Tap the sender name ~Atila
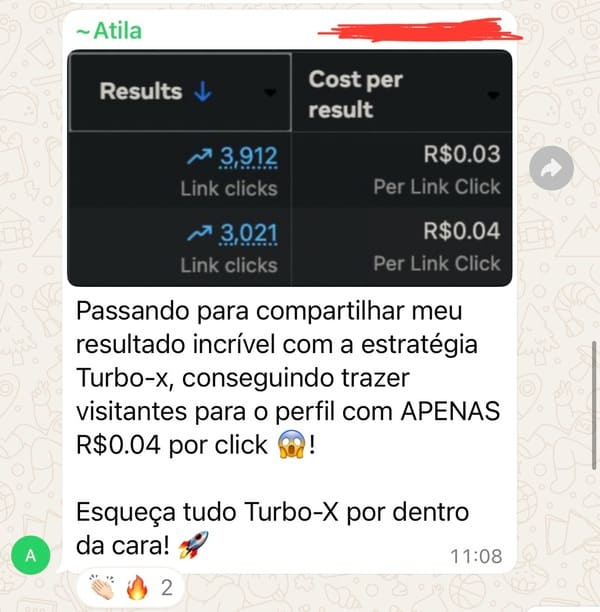Image resolution: width=600 pixels, height=612 pixels. (108, 31)
